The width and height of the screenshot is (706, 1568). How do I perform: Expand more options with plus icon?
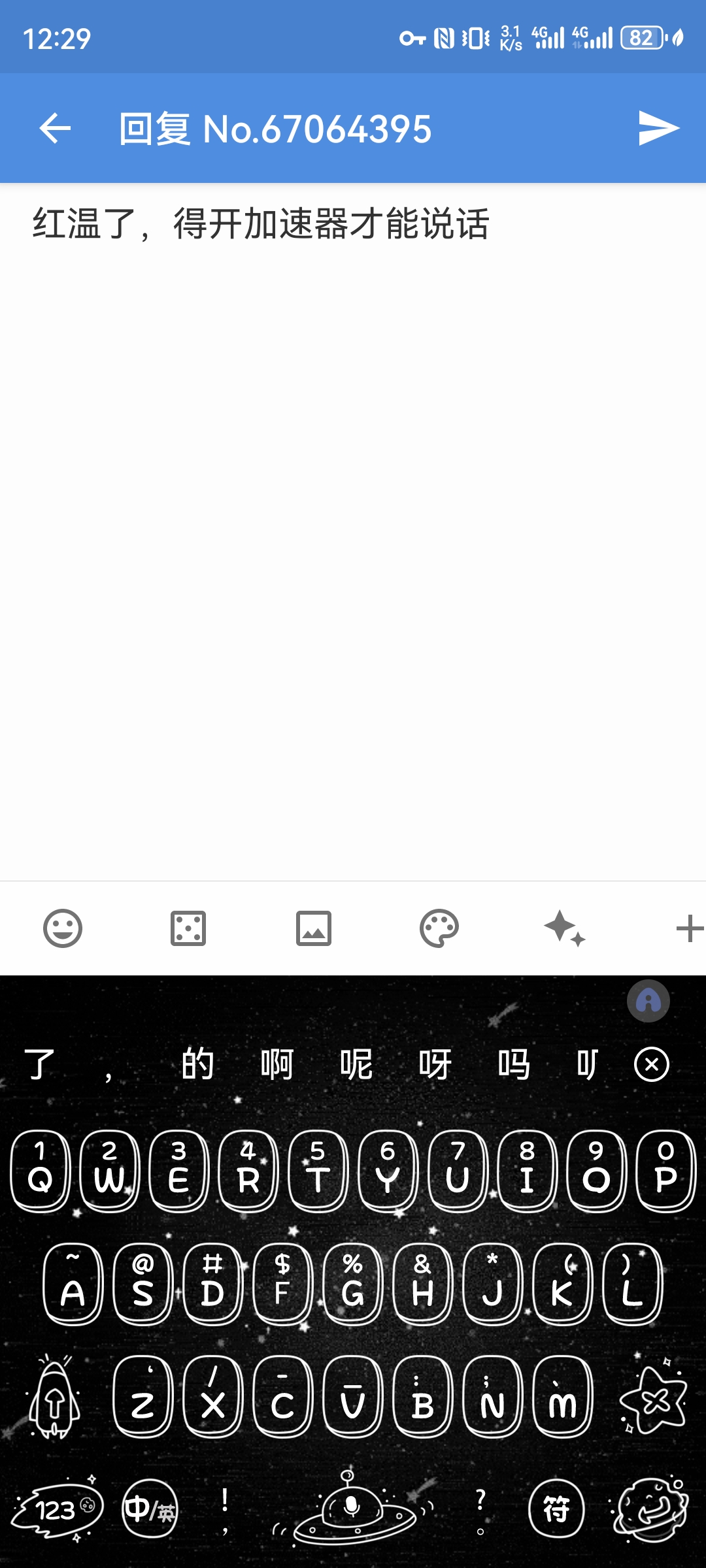click(x=689, y=928)
